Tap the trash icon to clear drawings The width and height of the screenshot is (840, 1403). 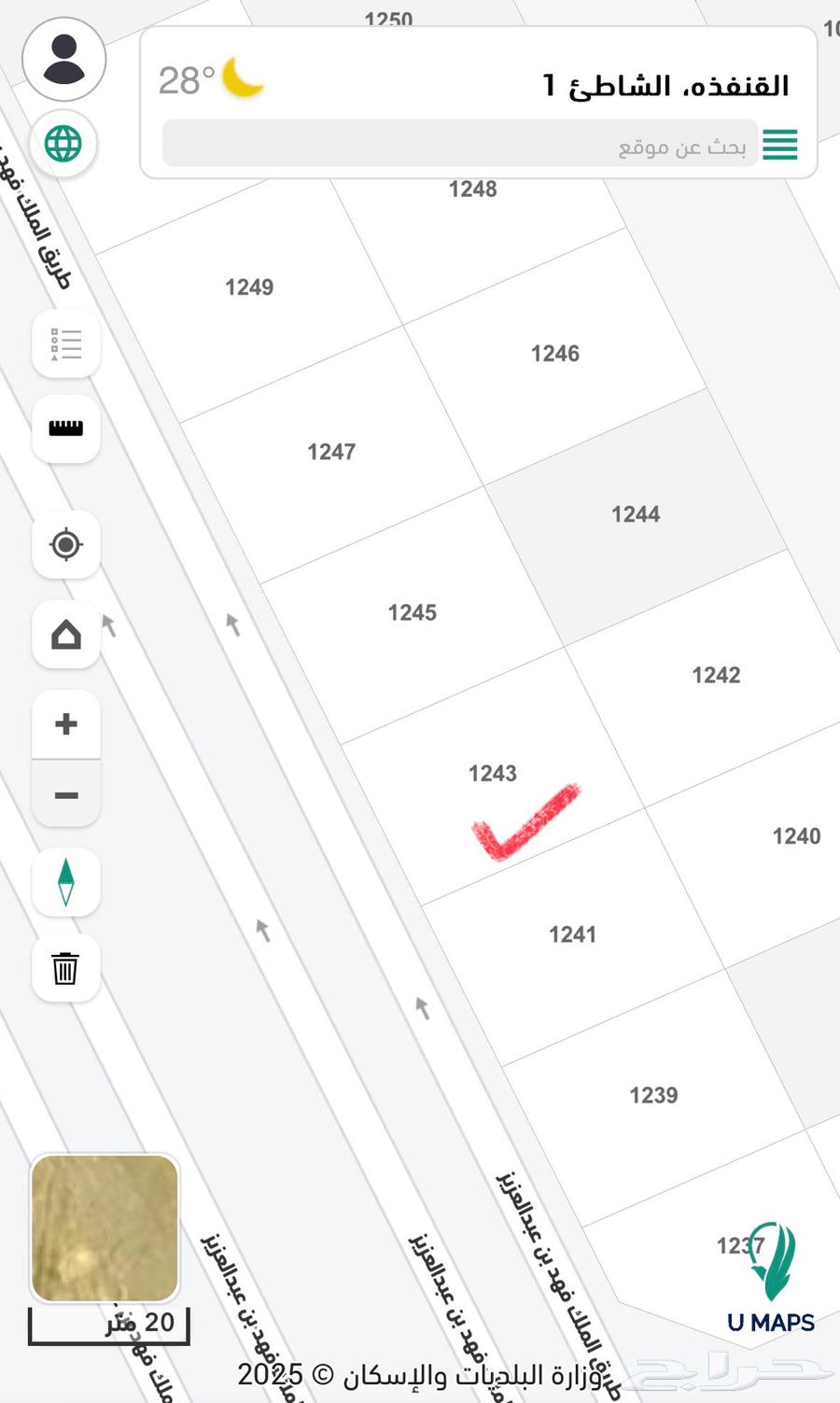[66, 968]
